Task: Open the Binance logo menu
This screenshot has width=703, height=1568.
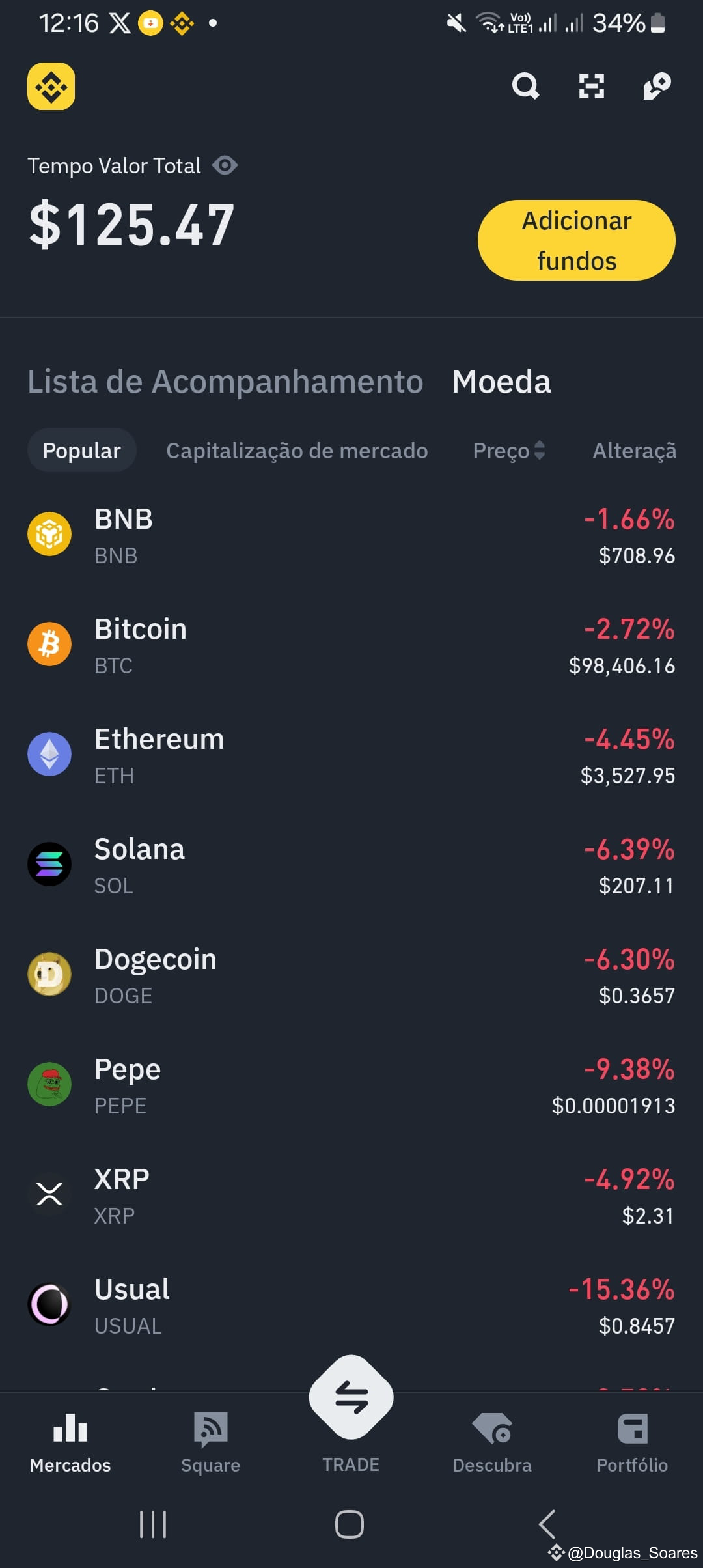Action: (51, 87)
